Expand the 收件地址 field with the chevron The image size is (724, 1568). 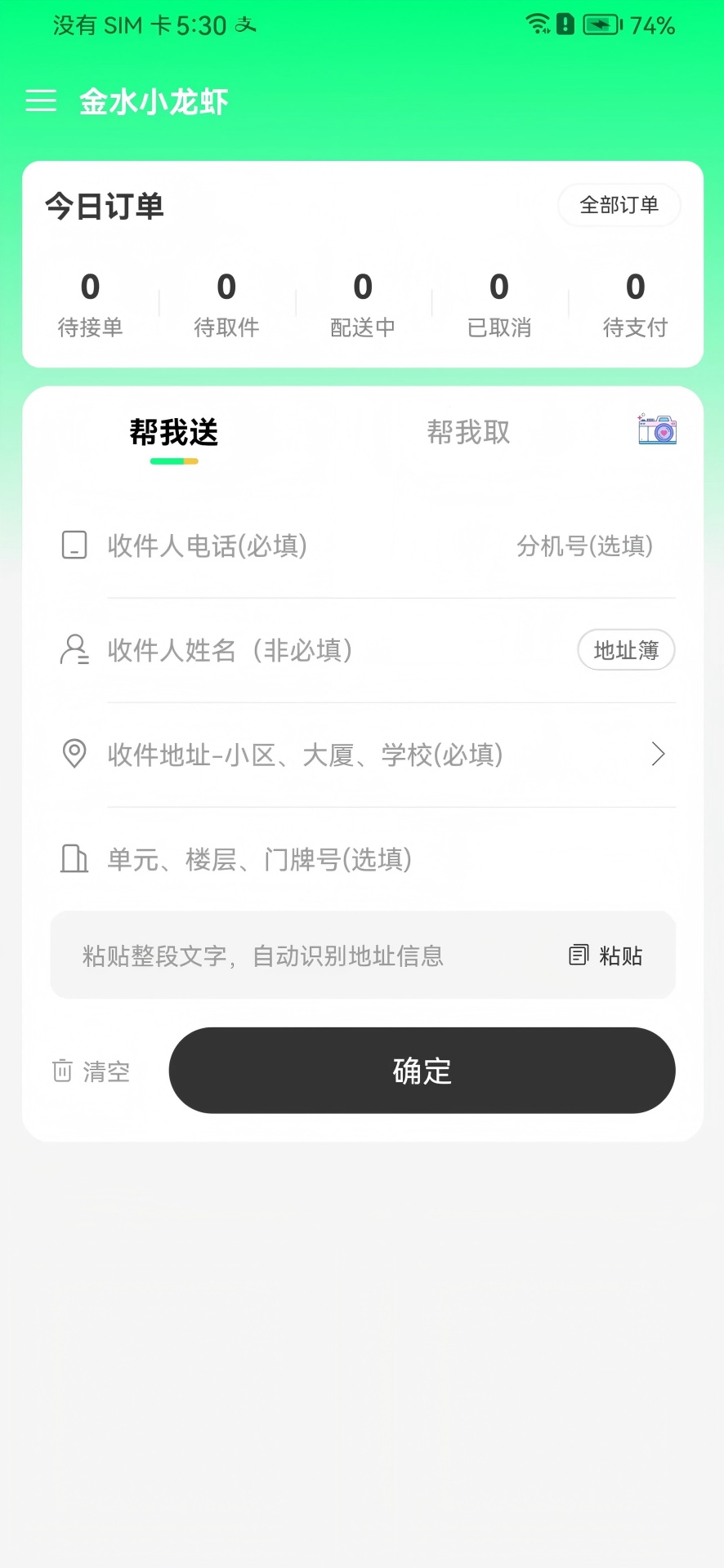(658, 753)
